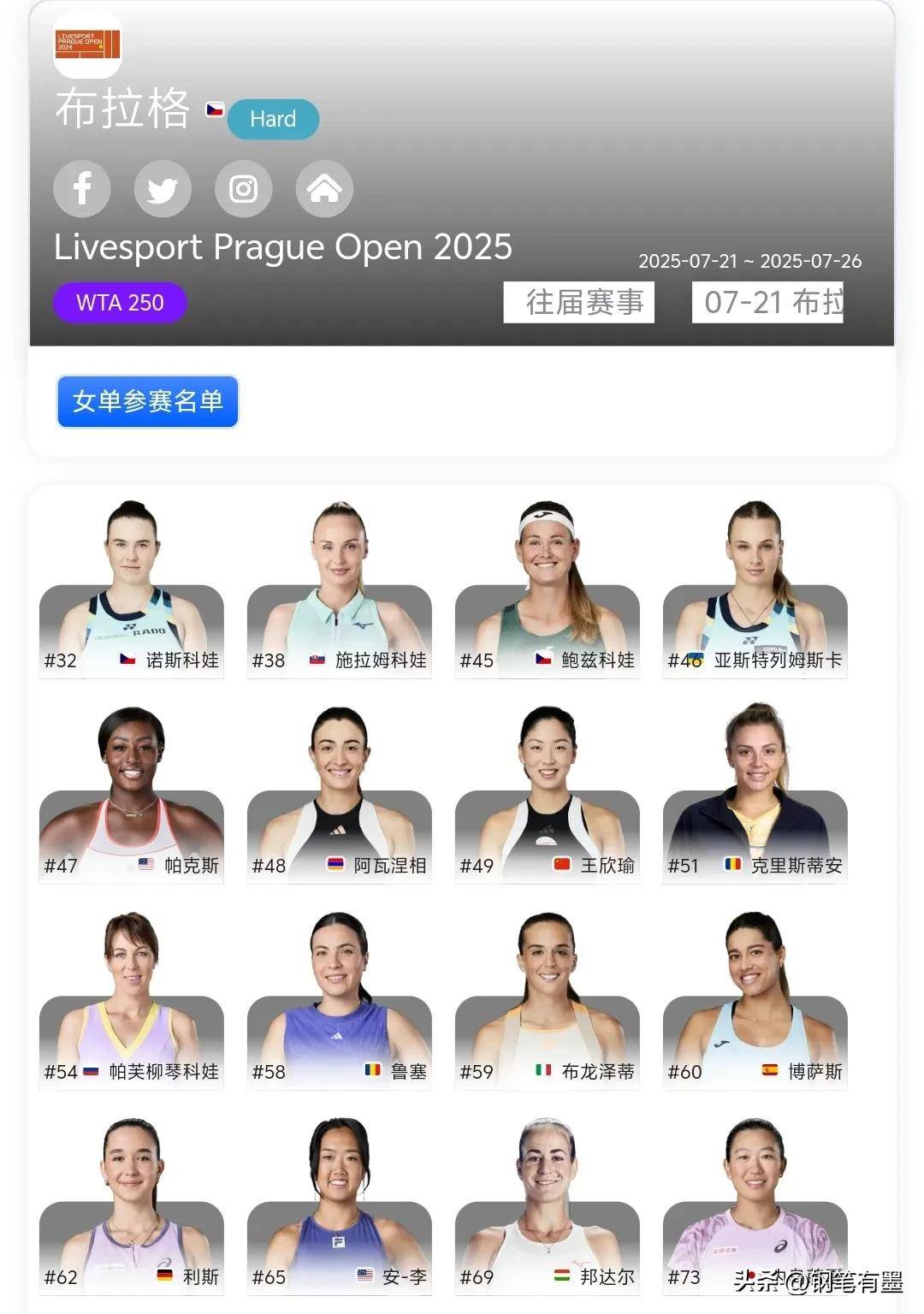The image size is (924, 1314).
Task: Select the 07-21 布拉 date tab
Action: [x=767, y=304]
